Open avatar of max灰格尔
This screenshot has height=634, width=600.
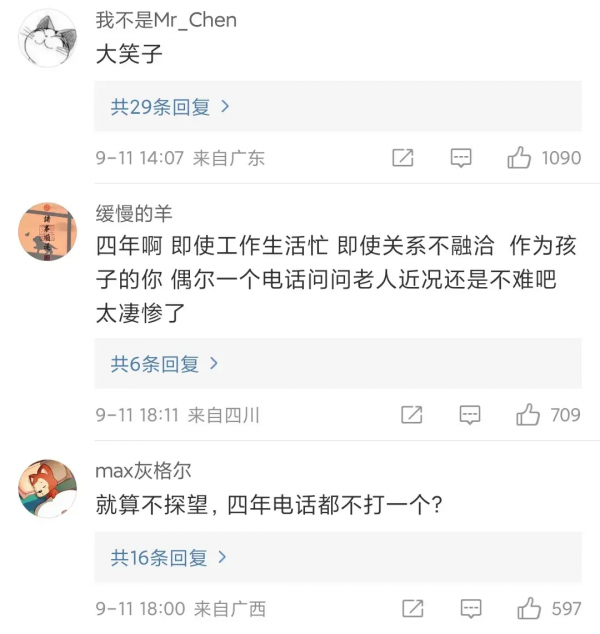click(47, 488)
